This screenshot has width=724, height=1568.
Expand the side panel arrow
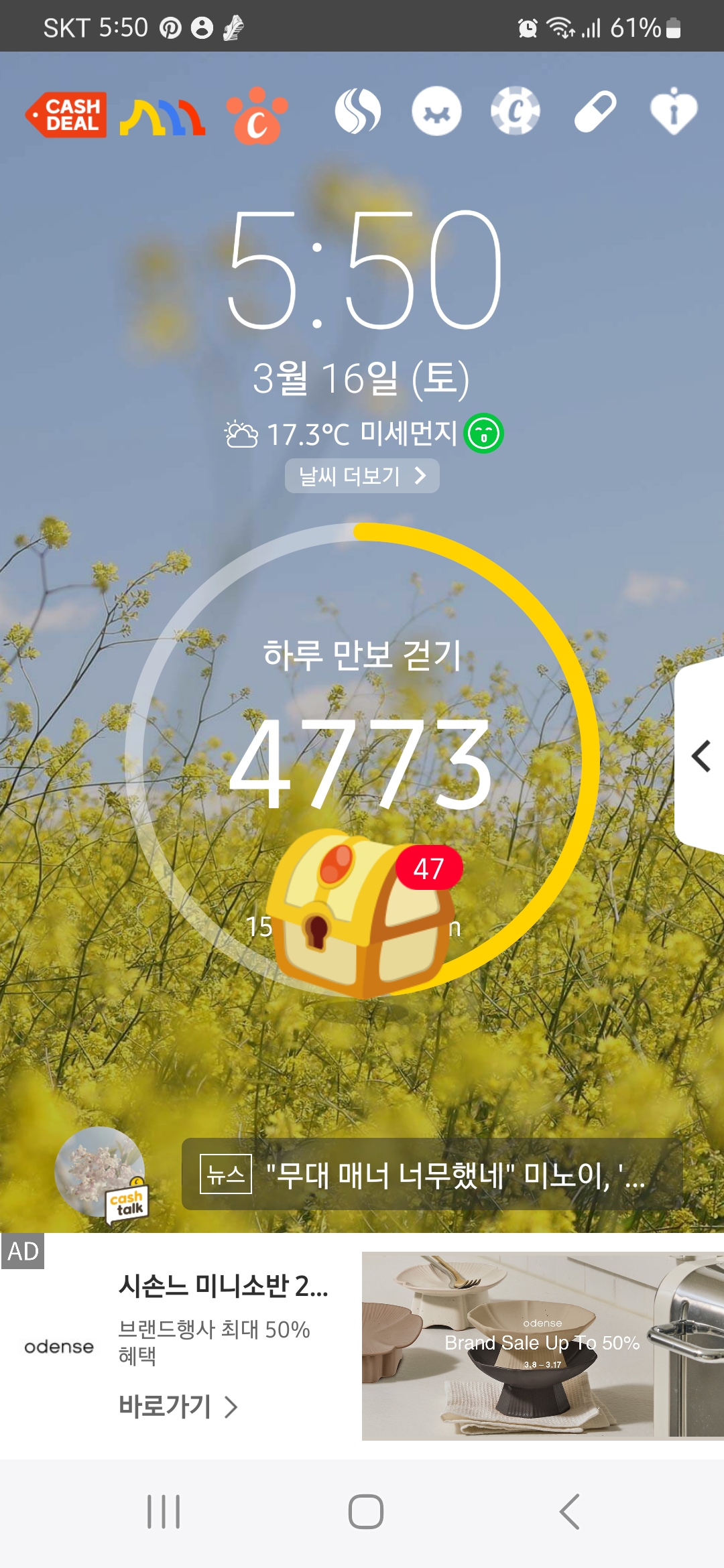tap(701, 757)
